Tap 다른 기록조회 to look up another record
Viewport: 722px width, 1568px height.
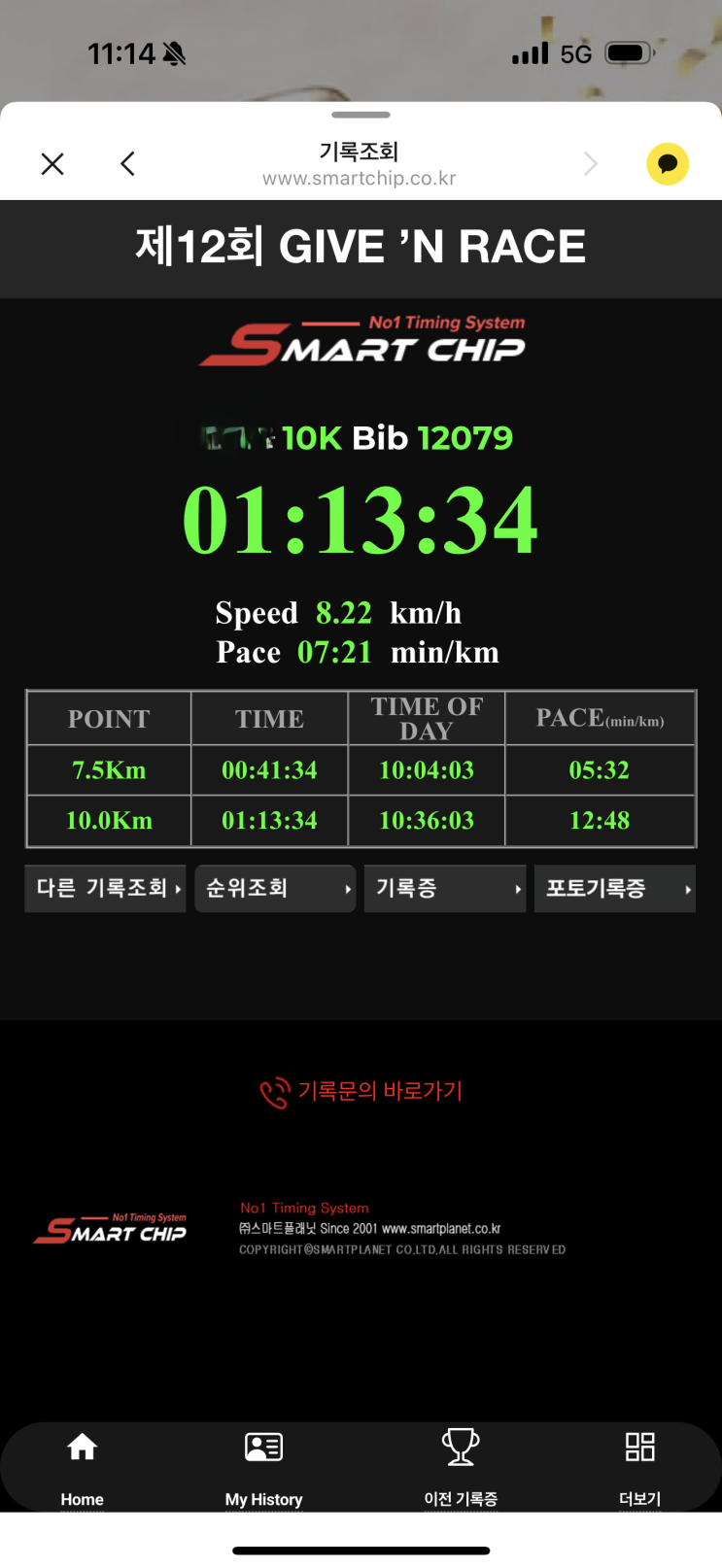point(105,888)
